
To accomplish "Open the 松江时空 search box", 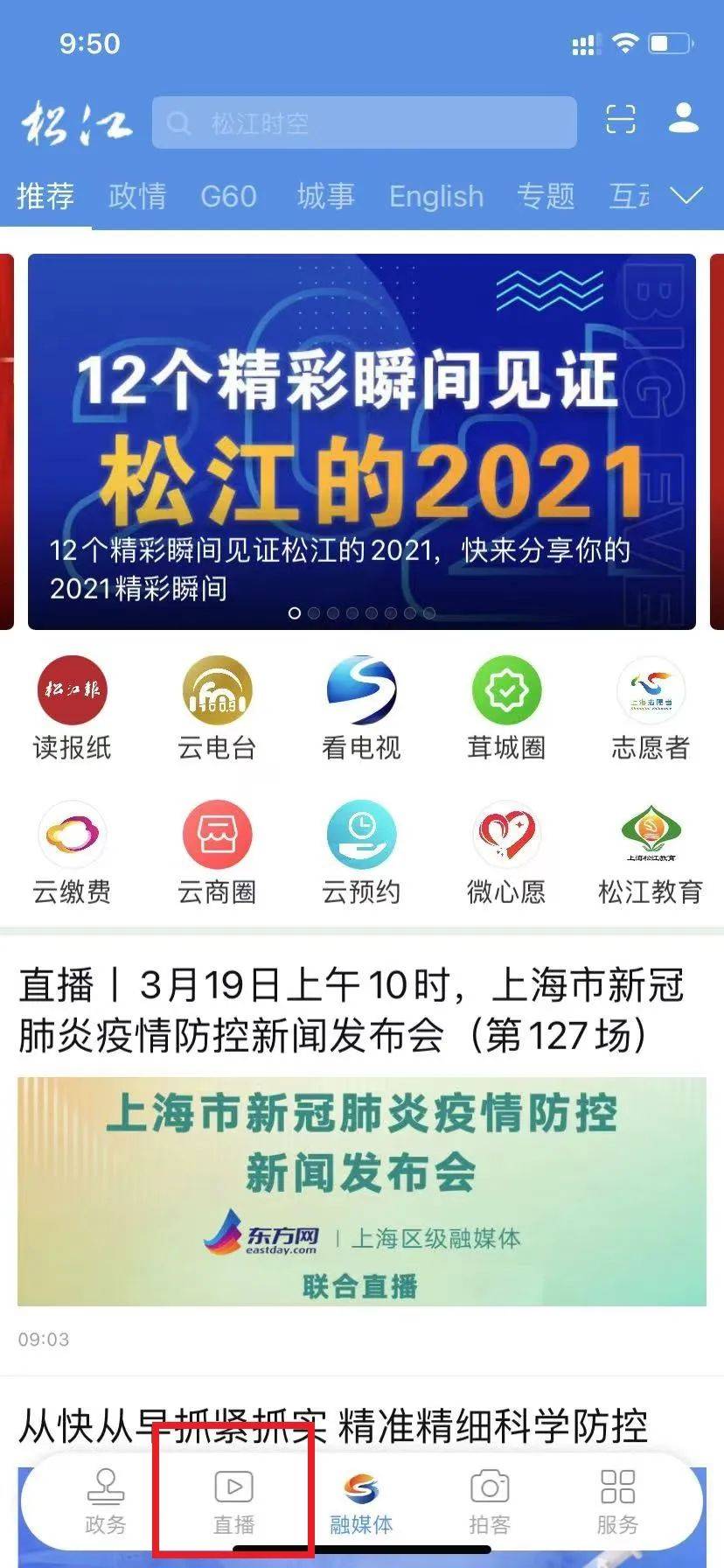I will pos(364,122).
